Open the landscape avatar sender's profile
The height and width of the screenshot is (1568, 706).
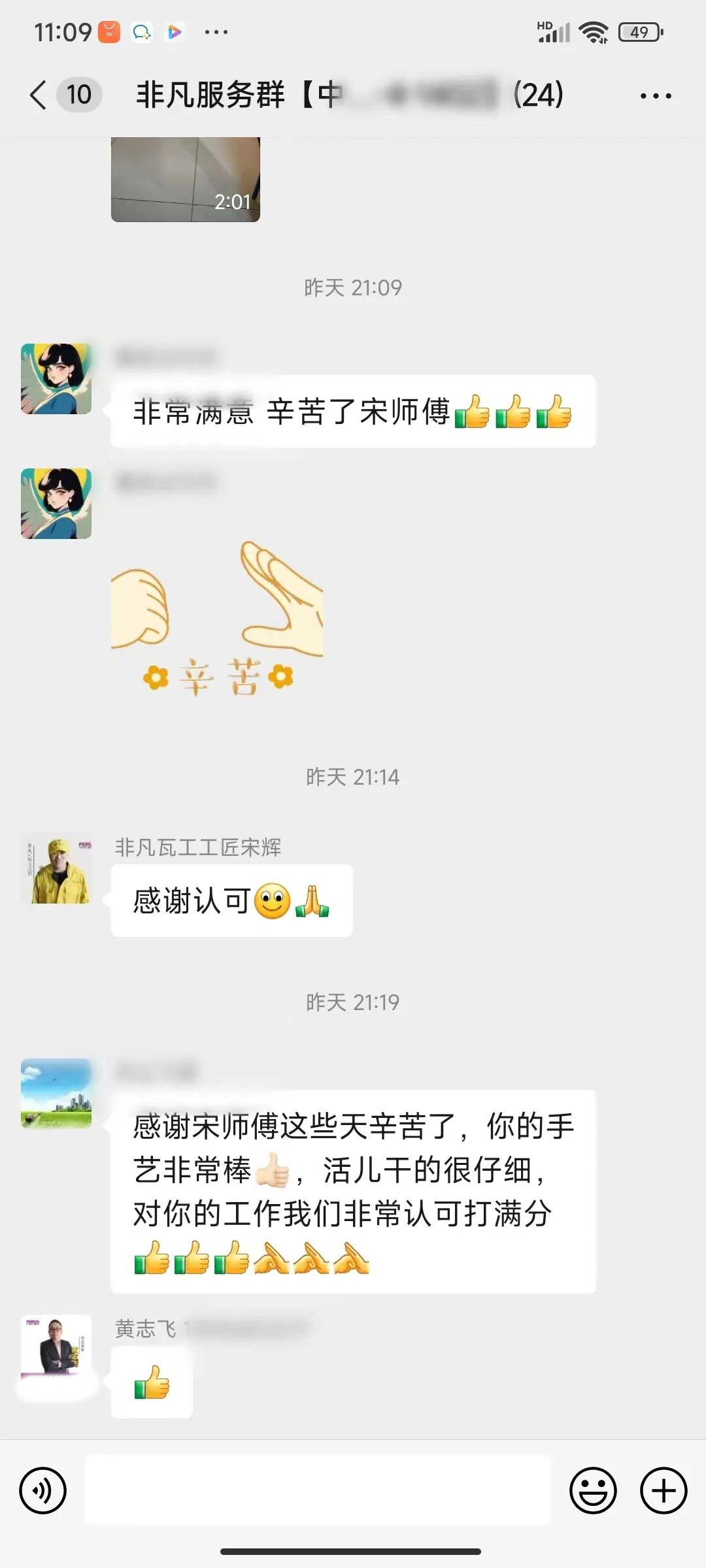click(57, 1093)
